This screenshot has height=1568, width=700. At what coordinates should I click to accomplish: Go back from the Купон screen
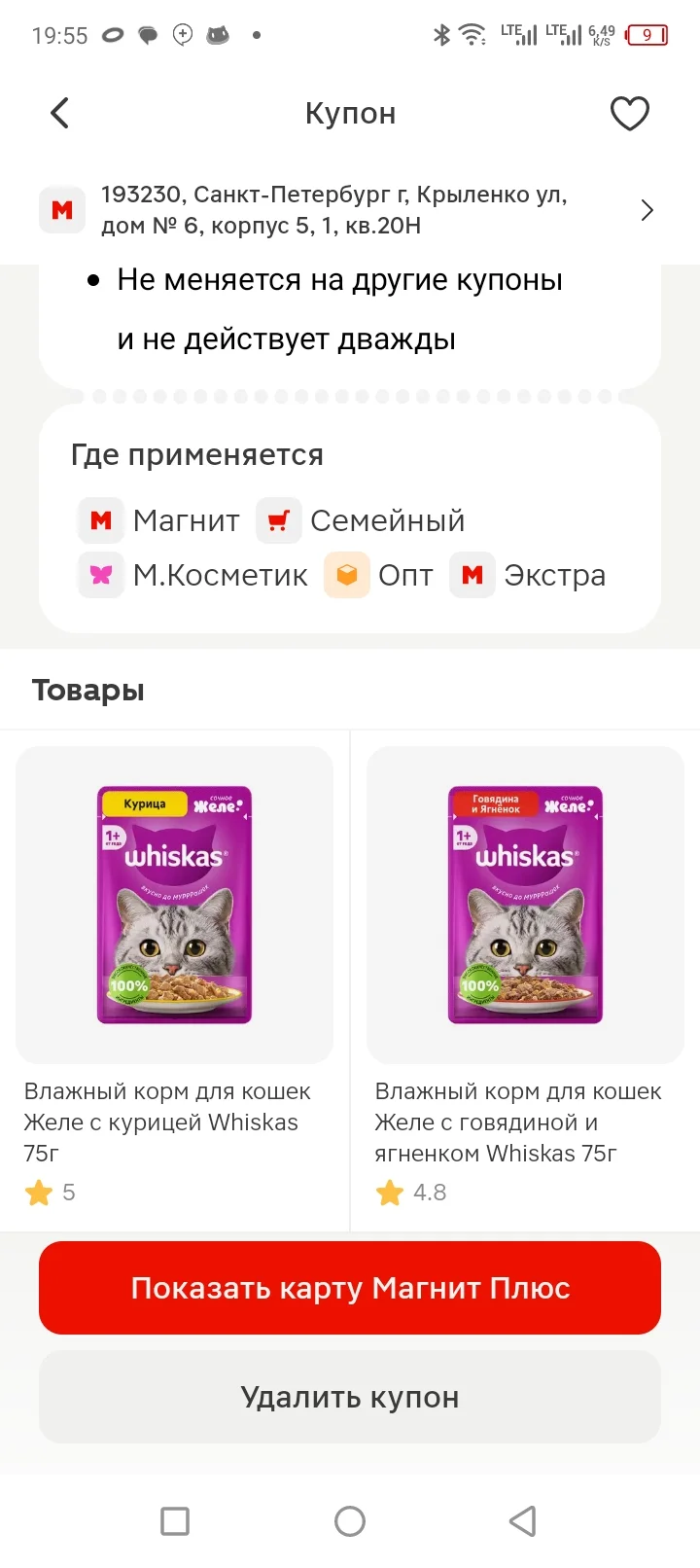pyautogui.click(x=60, y=113)
